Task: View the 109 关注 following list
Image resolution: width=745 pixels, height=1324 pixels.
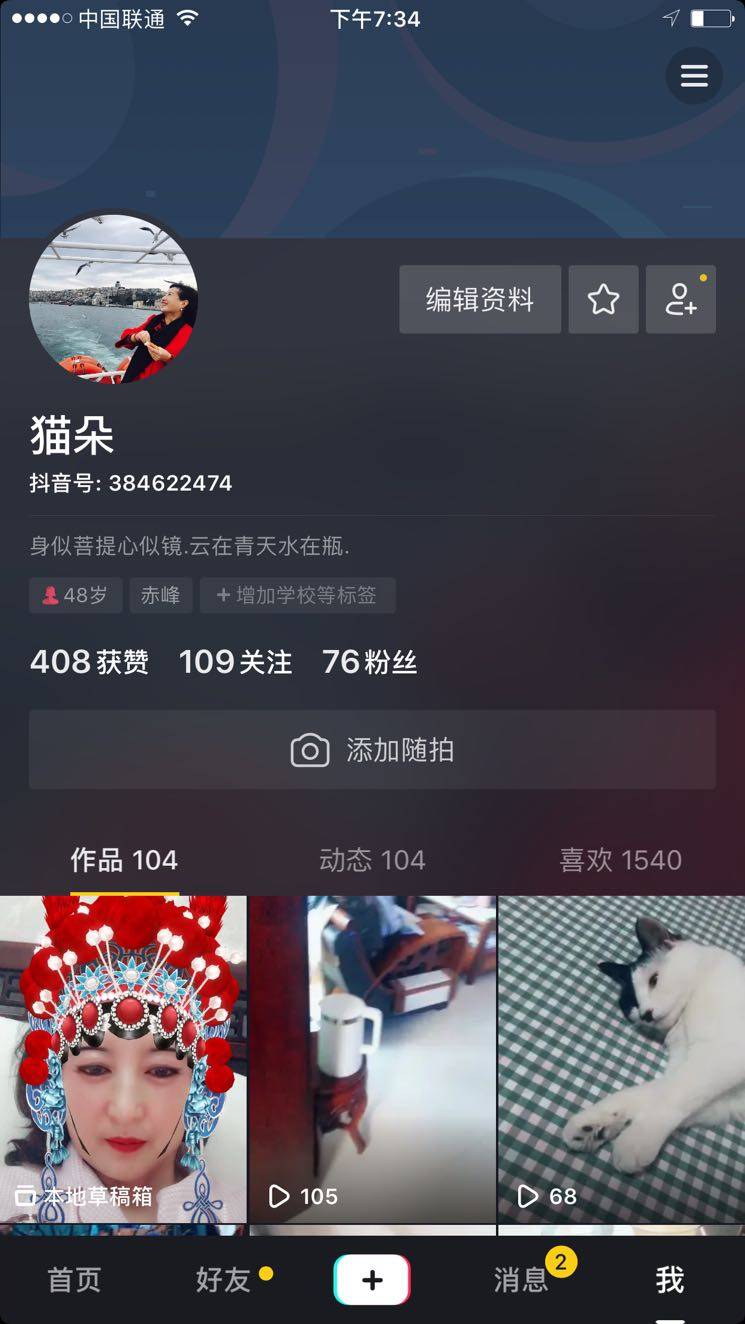Action: pyautogui.click(x=235, y=662)
